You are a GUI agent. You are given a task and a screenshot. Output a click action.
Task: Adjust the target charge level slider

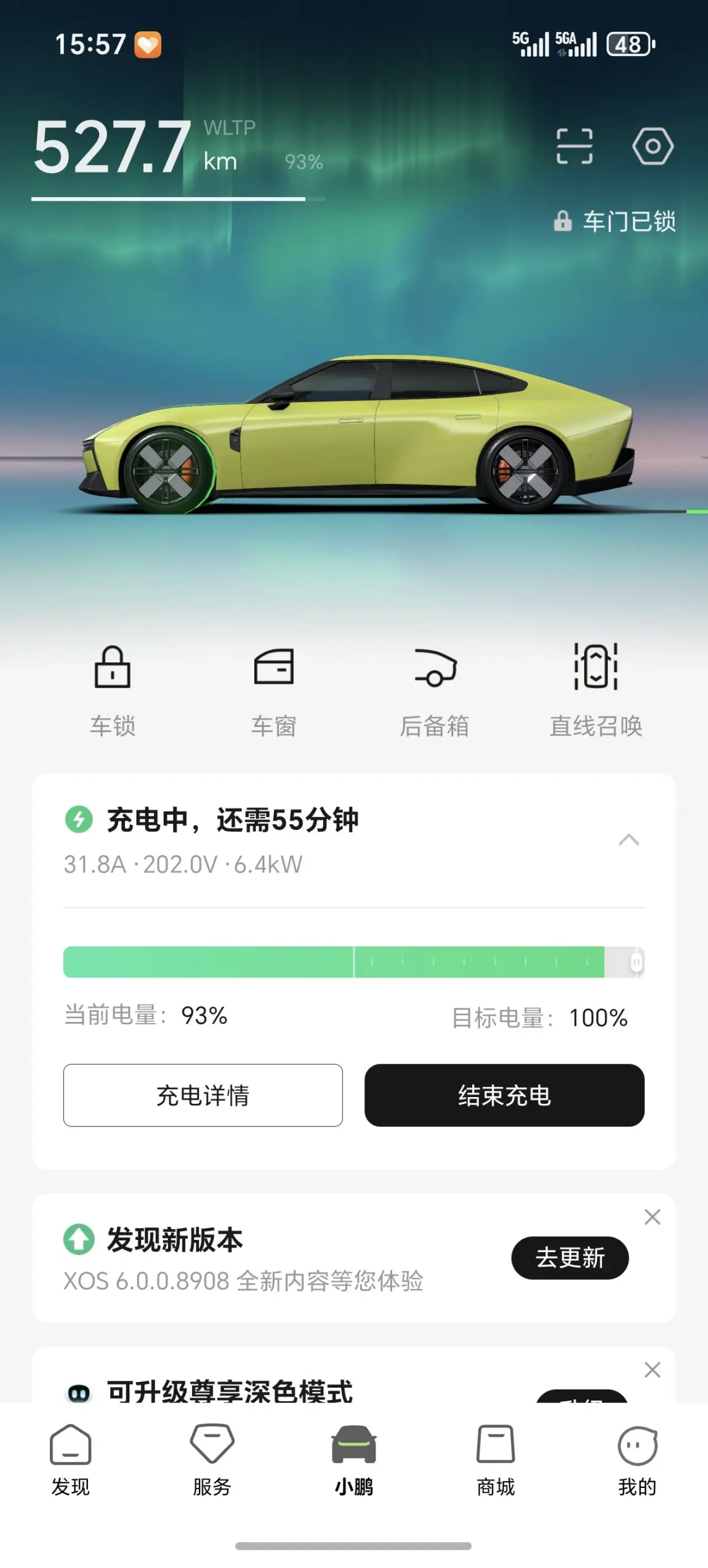(637, 962)
